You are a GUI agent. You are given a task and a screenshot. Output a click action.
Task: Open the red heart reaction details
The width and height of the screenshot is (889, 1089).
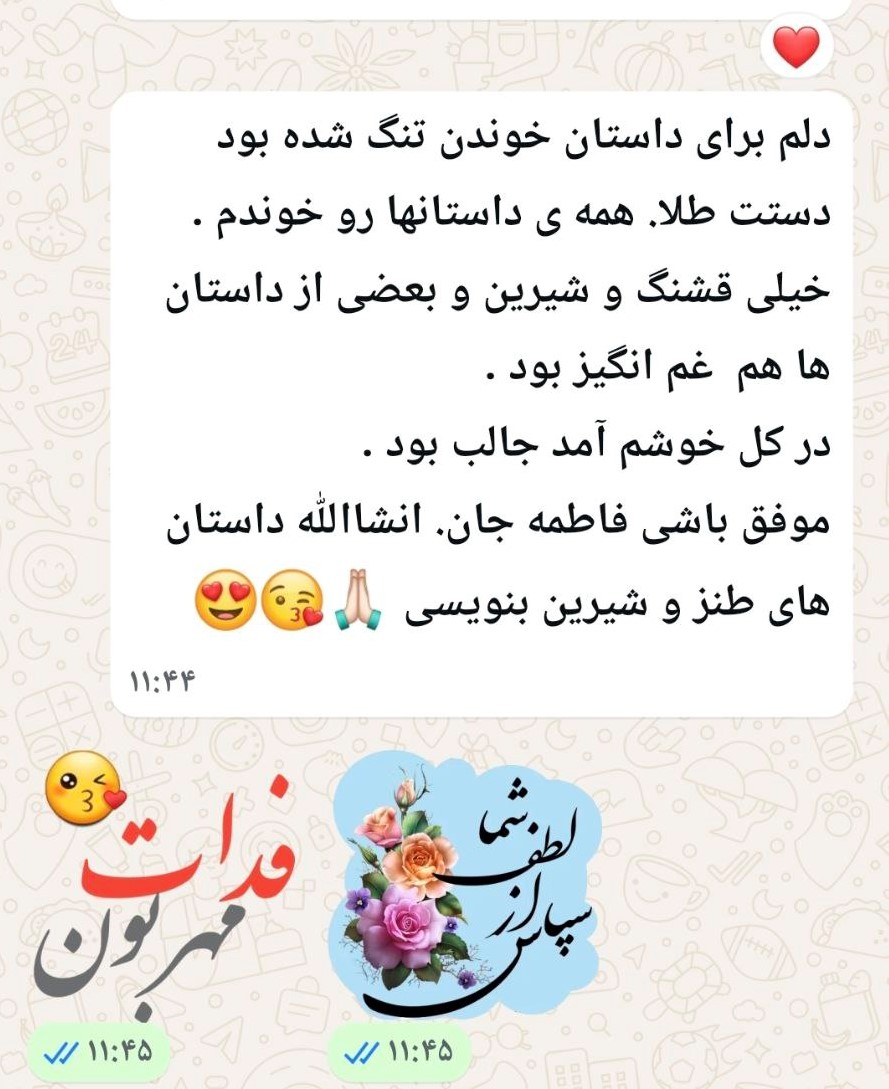[796, 47]
